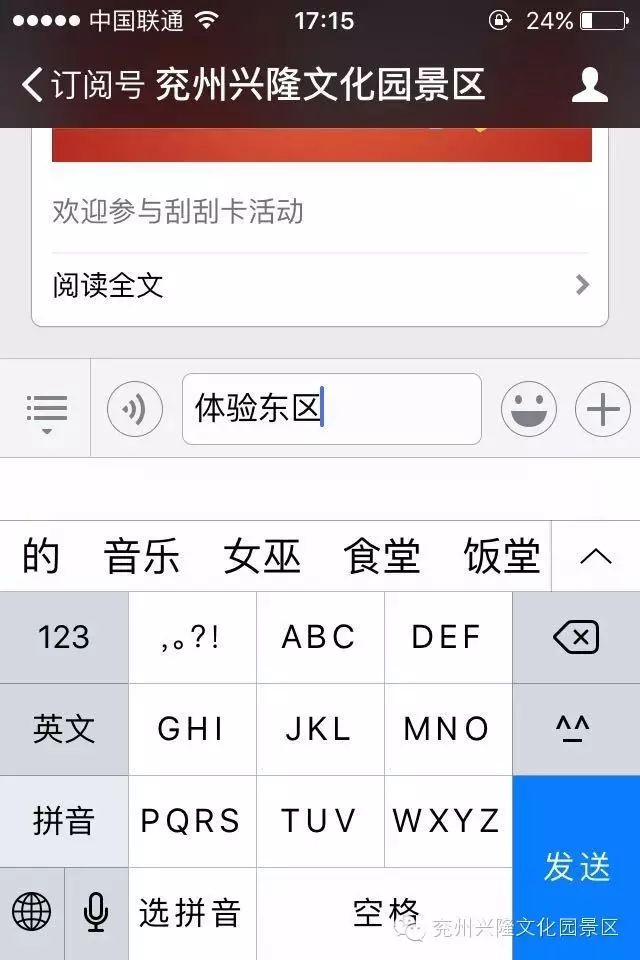Switch keyboard to 123 numbers

point(64,637)
